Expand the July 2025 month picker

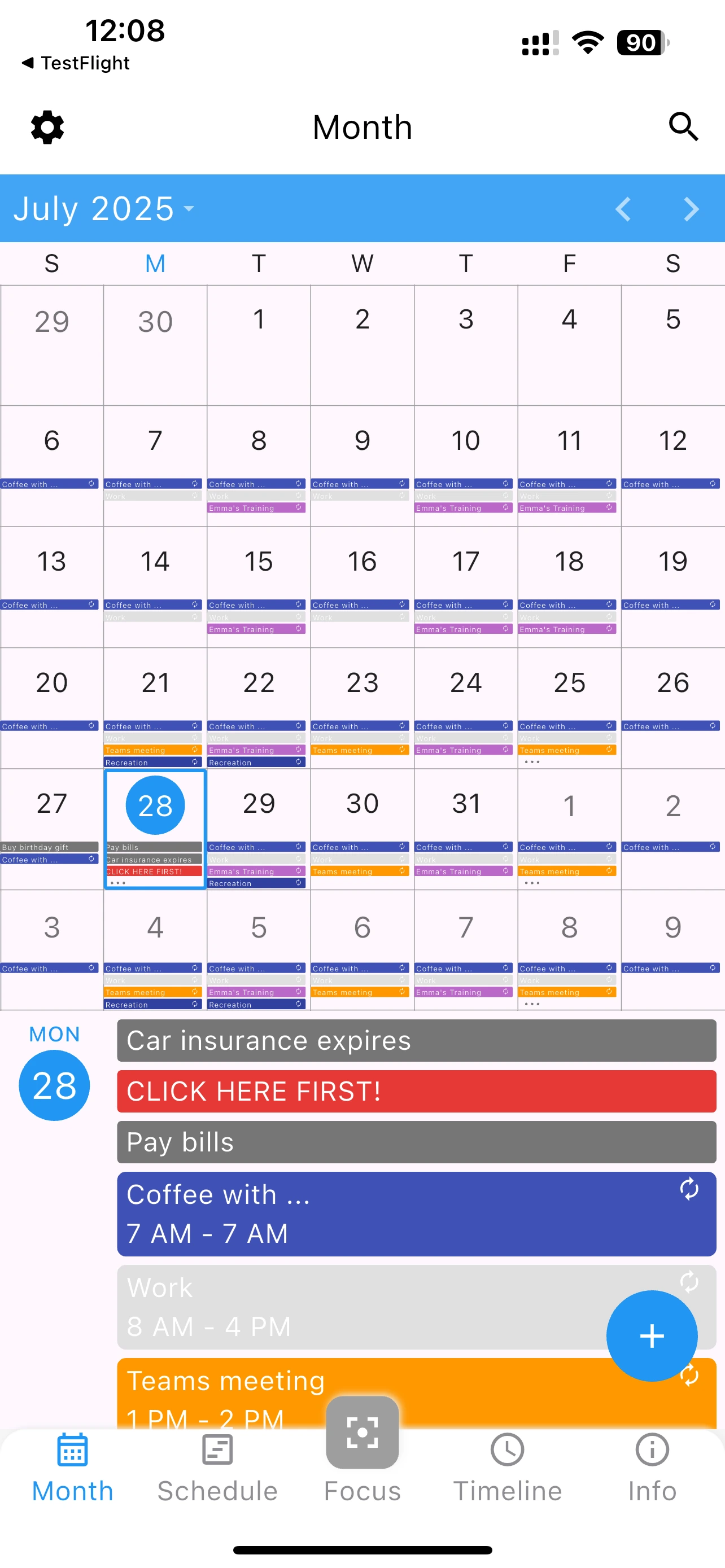tap(103, 209)
